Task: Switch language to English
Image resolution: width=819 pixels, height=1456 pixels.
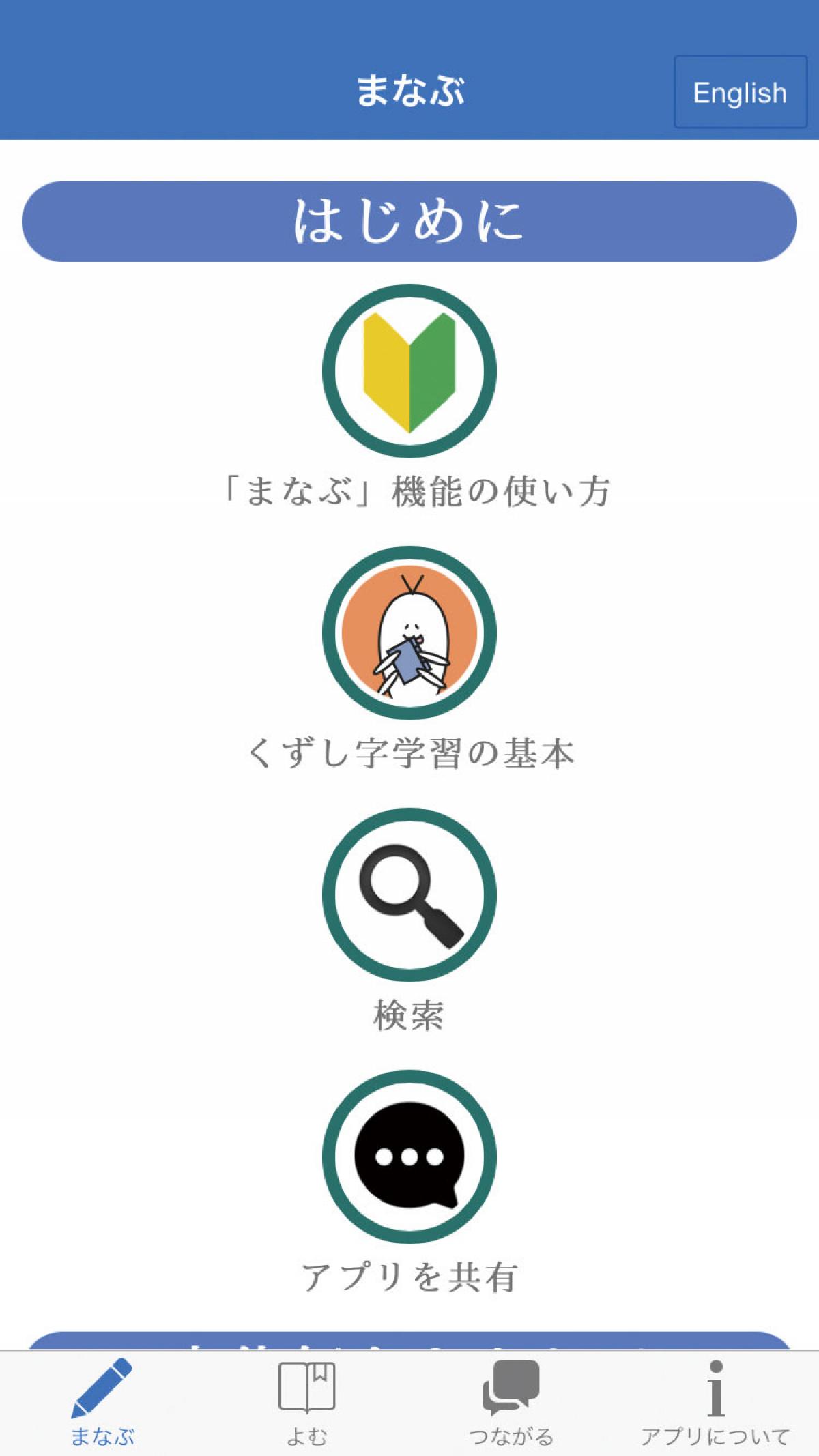Action: pos(740,92)
